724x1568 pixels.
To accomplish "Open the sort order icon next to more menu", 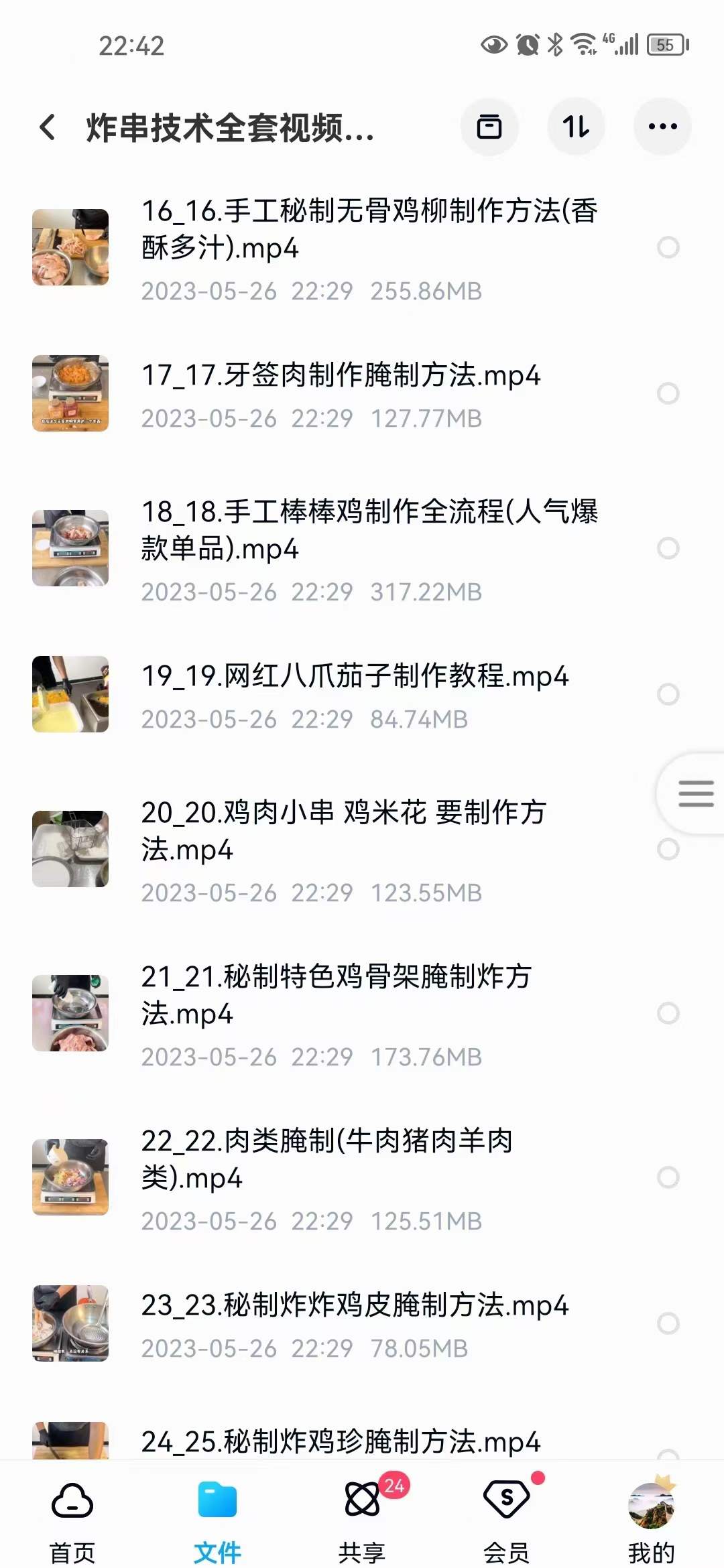I will pos(576,127).
